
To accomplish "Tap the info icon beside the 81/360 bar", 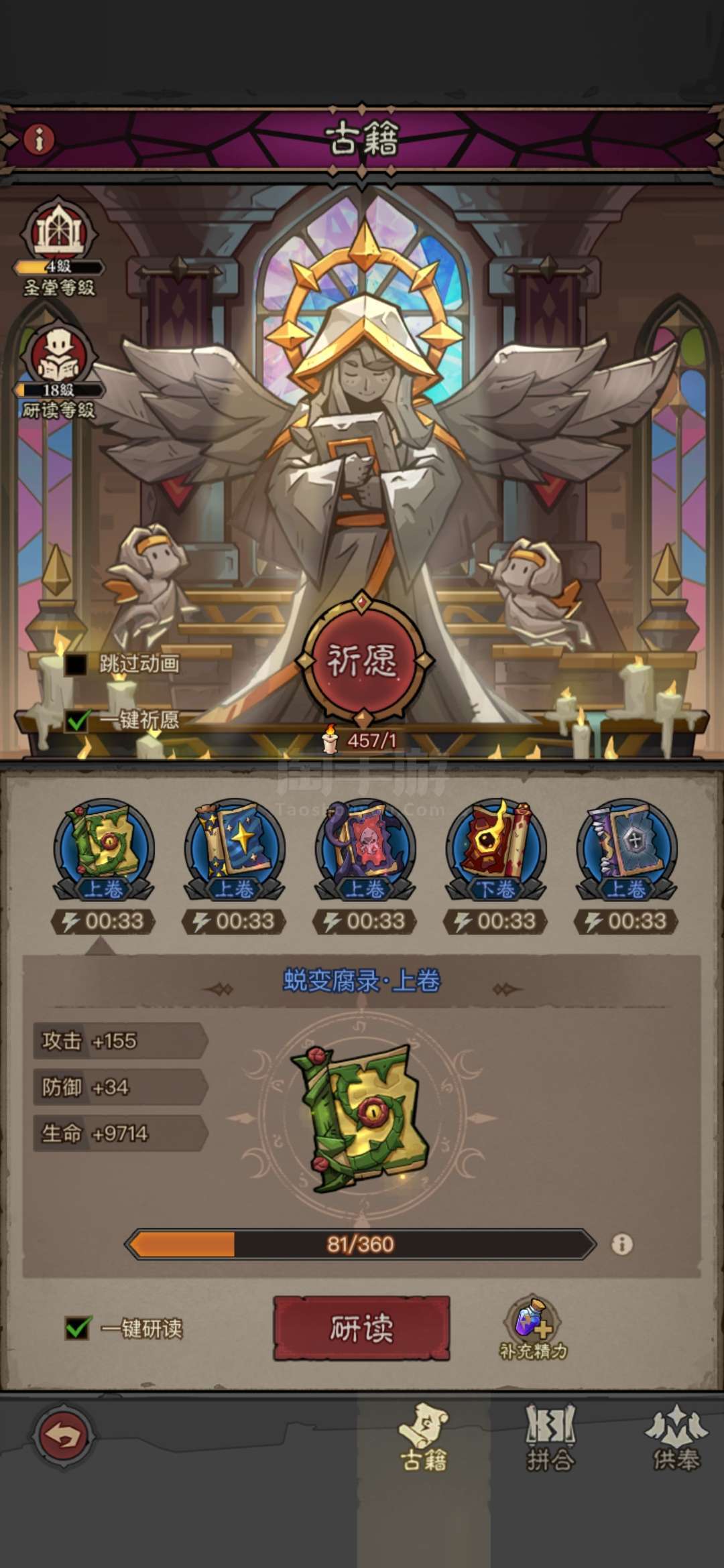I will point(622,1244).
